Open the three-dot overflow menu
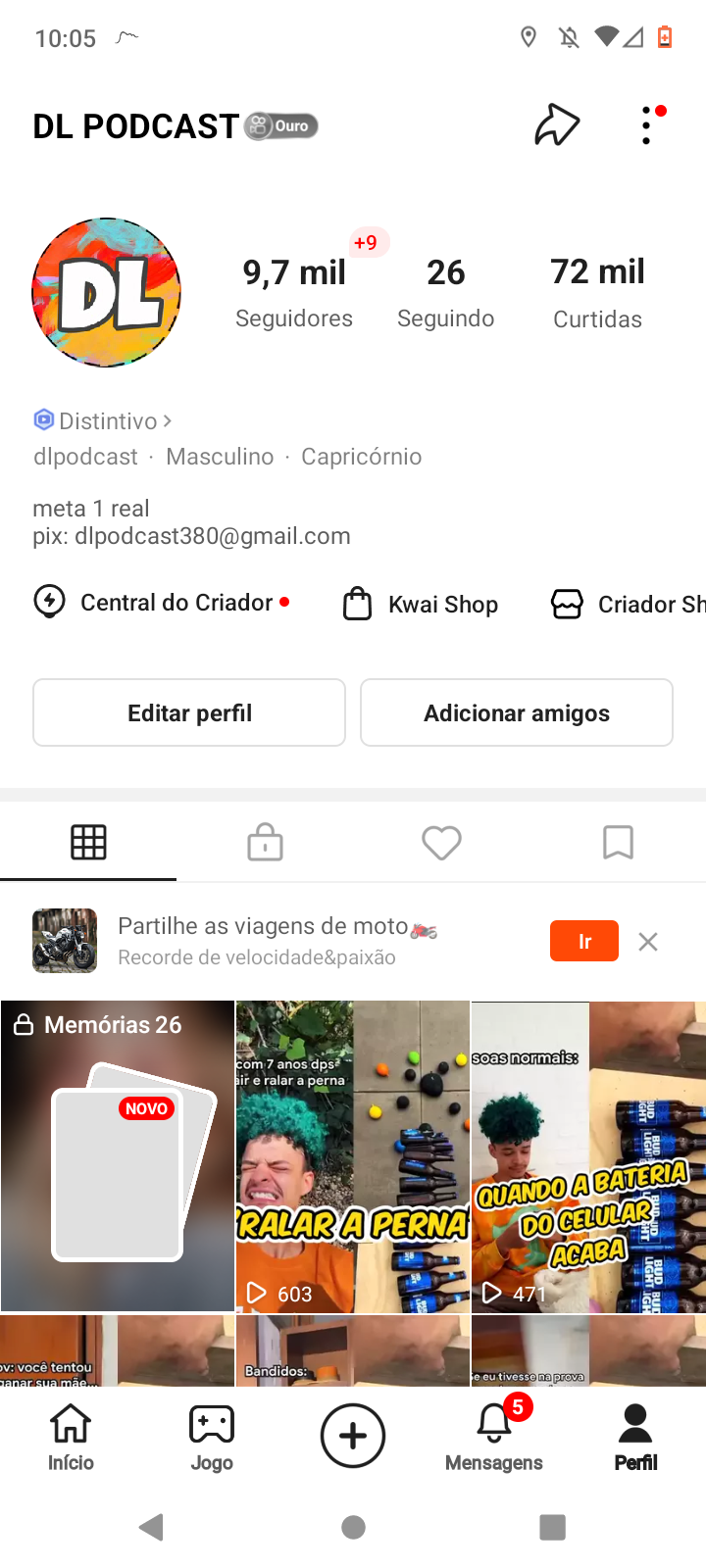Viewport: 706px width, 1568px height. tap(646, 126)
